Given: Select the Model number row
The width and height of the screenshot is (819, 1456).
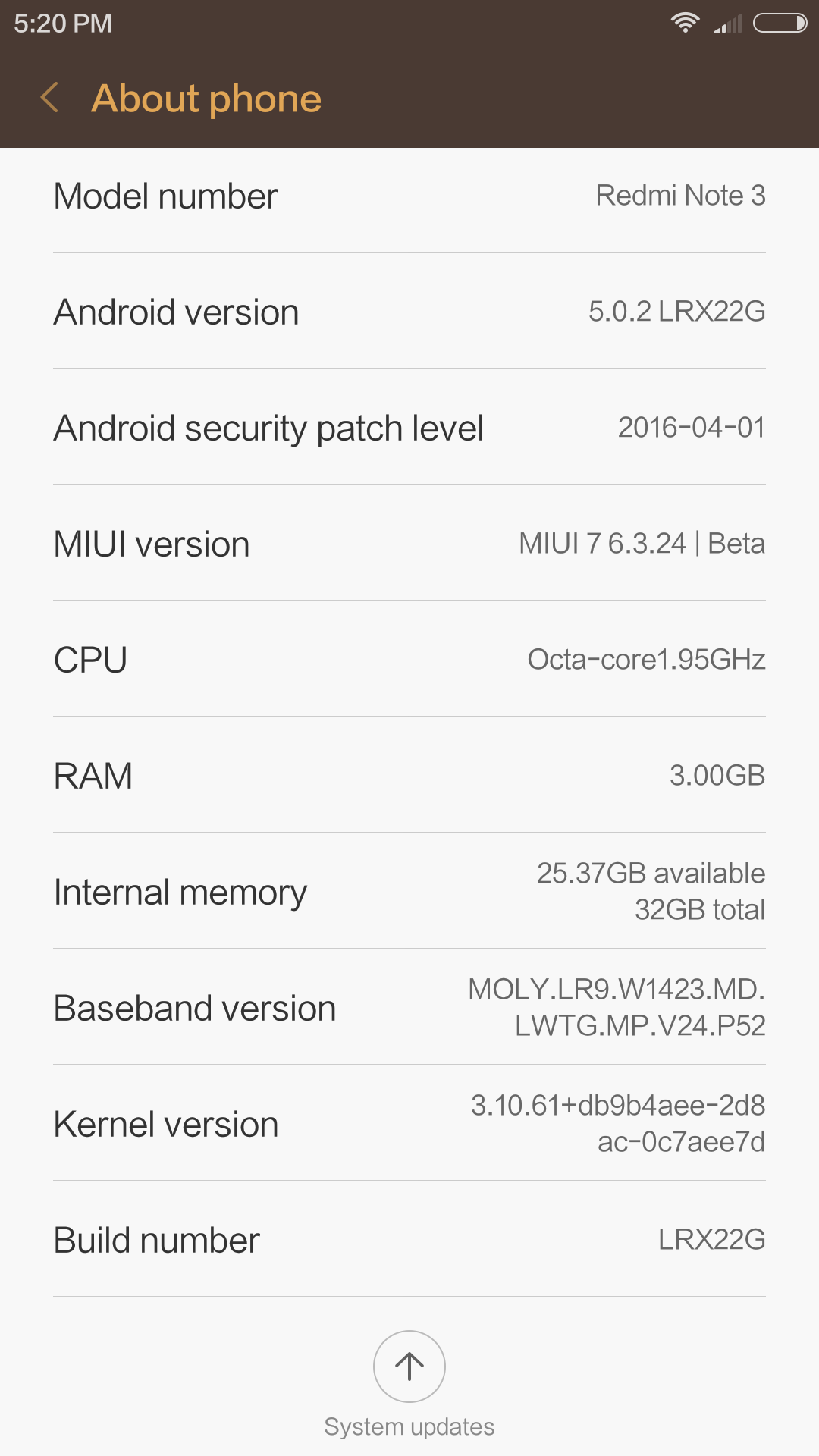Looking at the screenshot, I should 409,196.
